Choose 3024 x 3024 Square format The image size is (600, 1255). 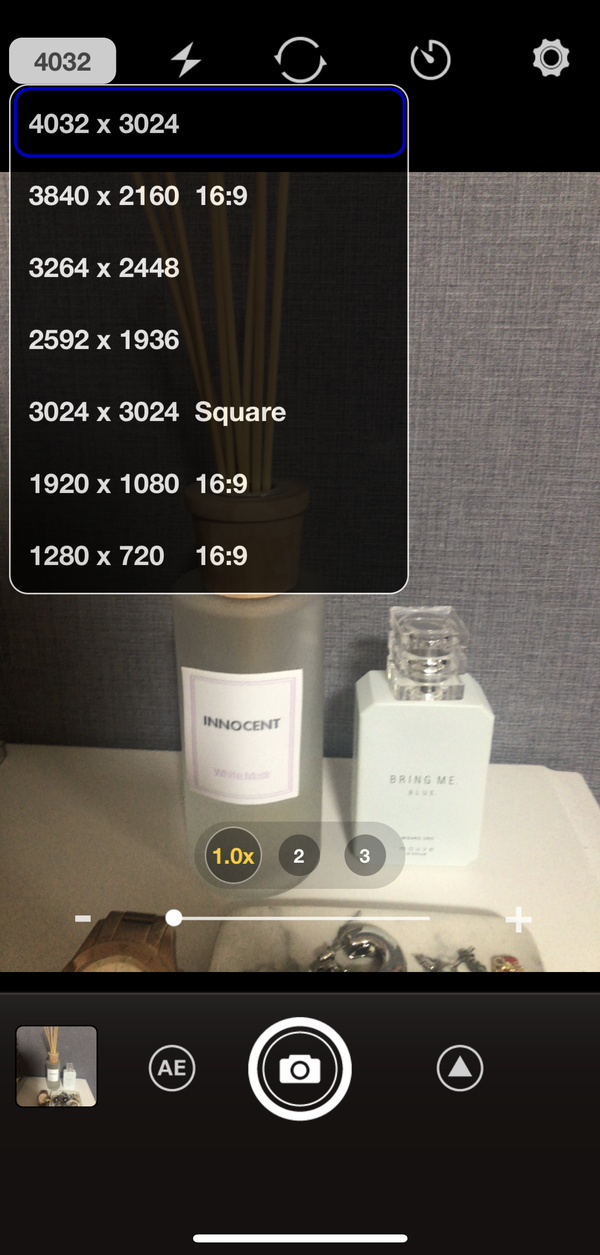click(x=209, y=412)
